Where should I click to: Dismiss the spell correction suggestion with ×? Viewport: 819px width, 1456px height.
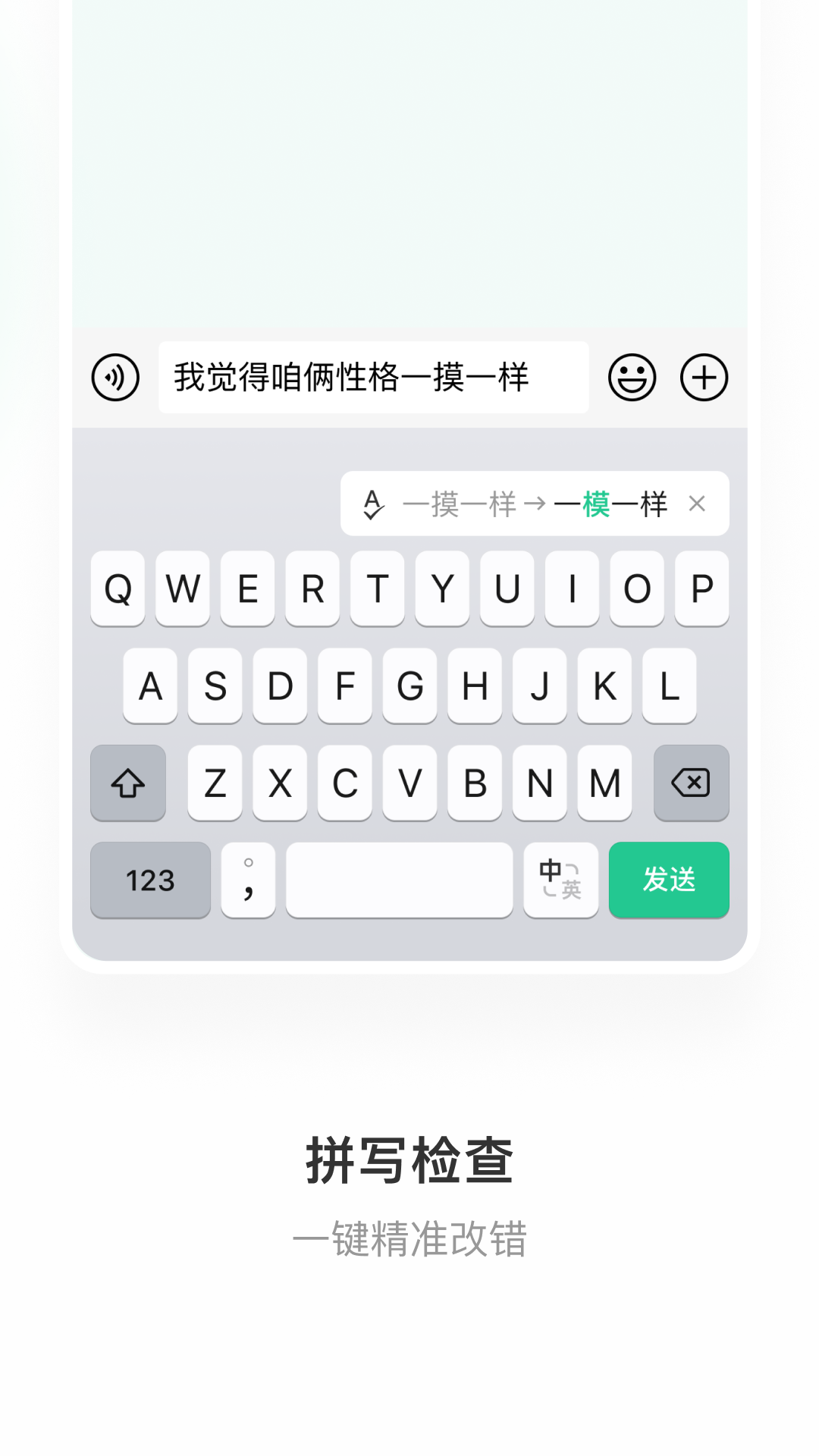coord(697,504)
